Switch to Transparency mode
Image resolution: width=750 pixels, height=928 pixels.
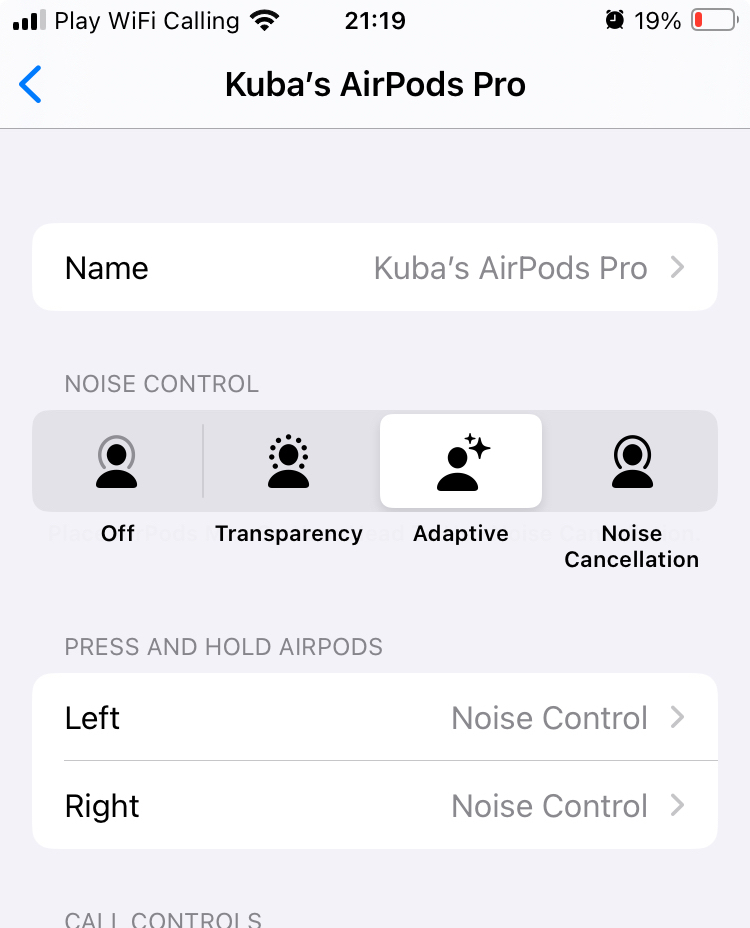tap(289, 462)
